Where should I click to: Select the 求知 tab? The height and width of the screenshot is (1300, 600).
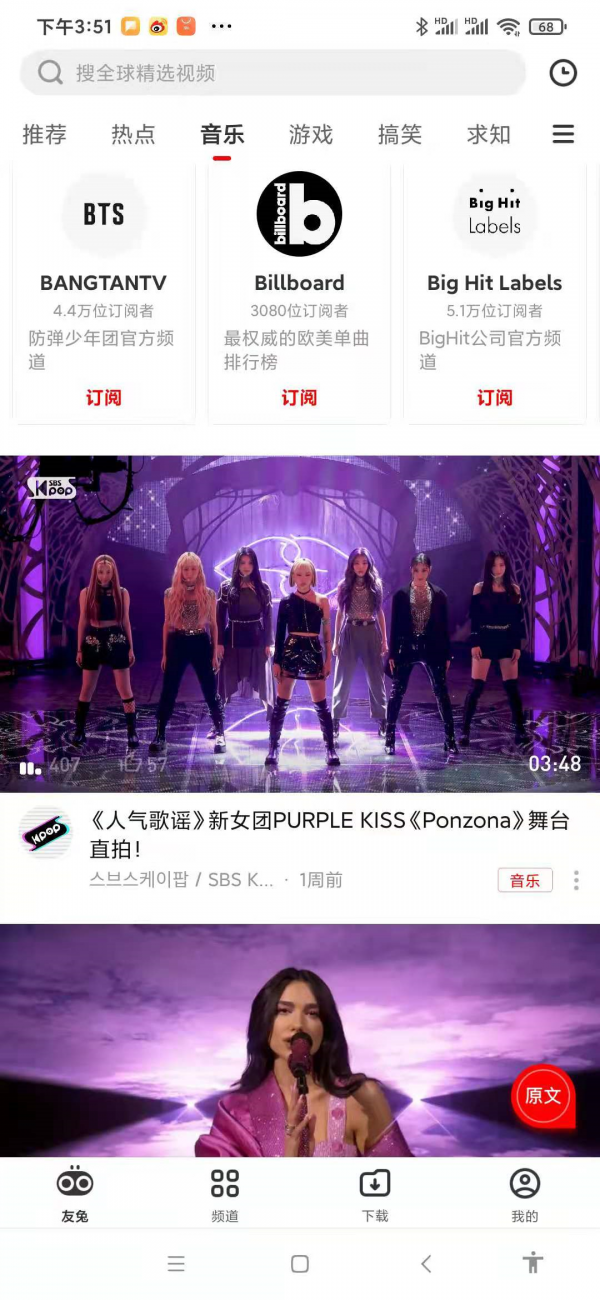(x=488, y=135)
